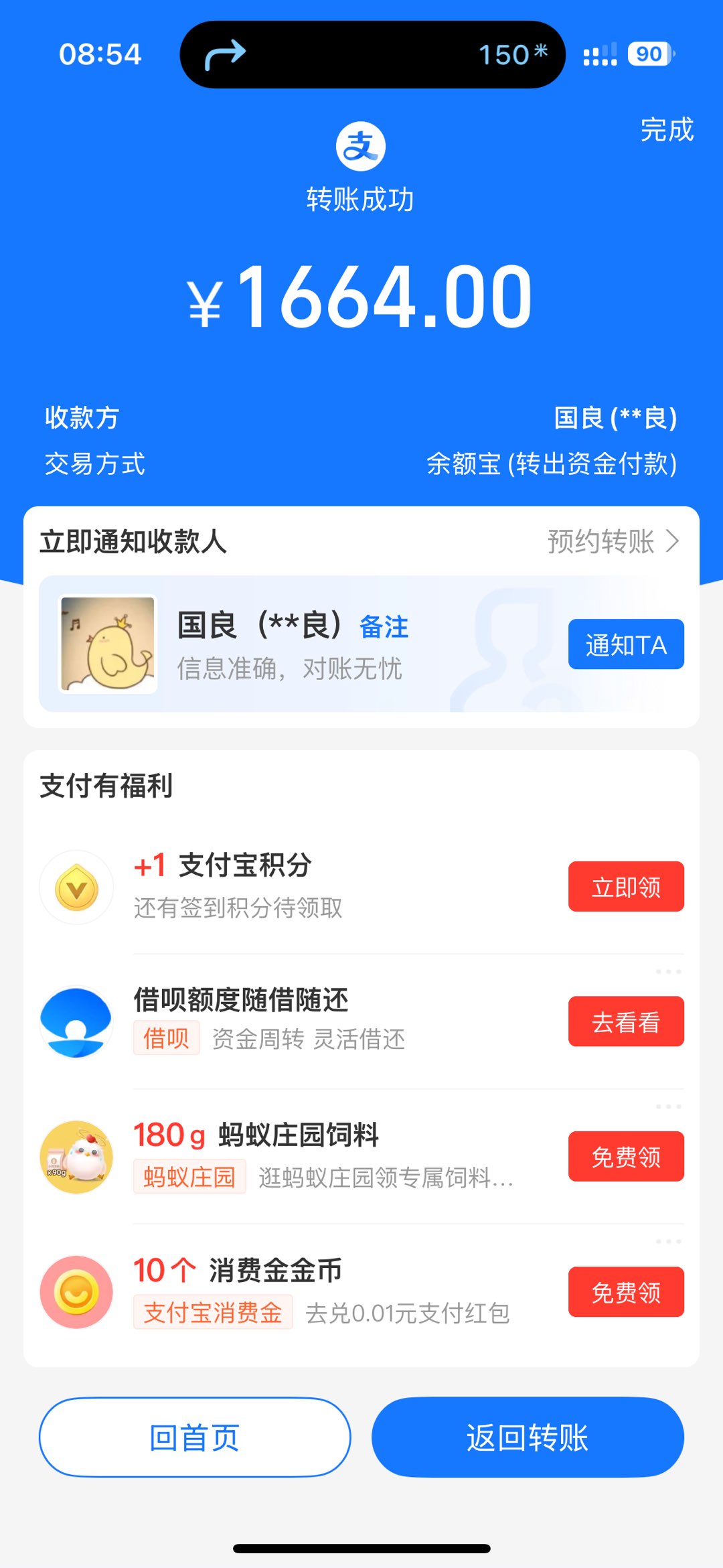723x1568 pixels.
Task: Tap 通知TA to notify the recipient
Action: coord(626,644)
